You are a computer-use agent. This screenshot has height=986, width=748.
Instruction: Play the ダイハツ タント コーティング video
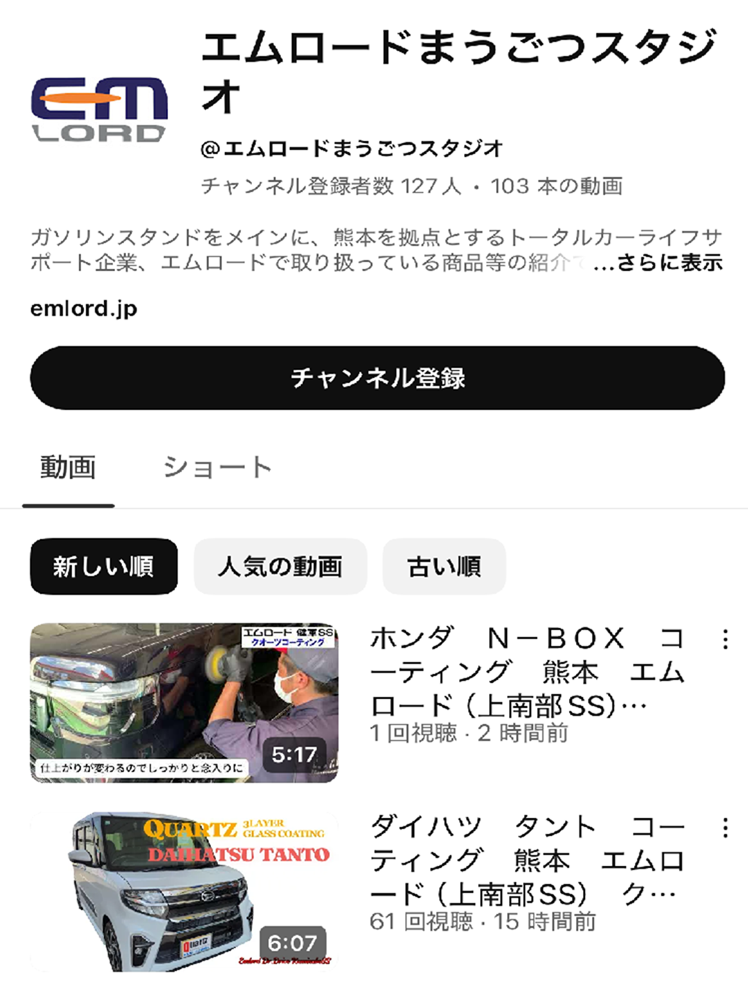(x=184, y=891)
